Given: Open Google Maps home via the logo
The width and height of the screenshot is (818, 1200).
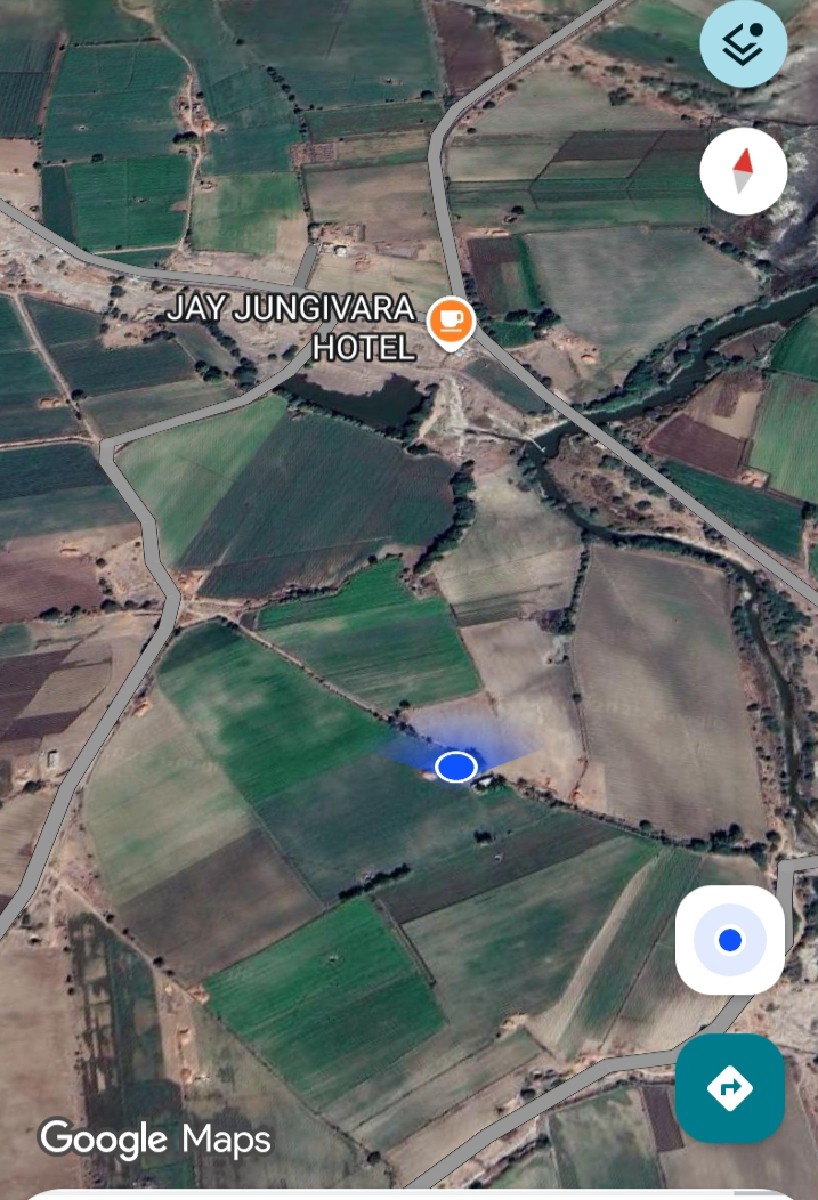Looking at the screenshot, I should 156,1136.
